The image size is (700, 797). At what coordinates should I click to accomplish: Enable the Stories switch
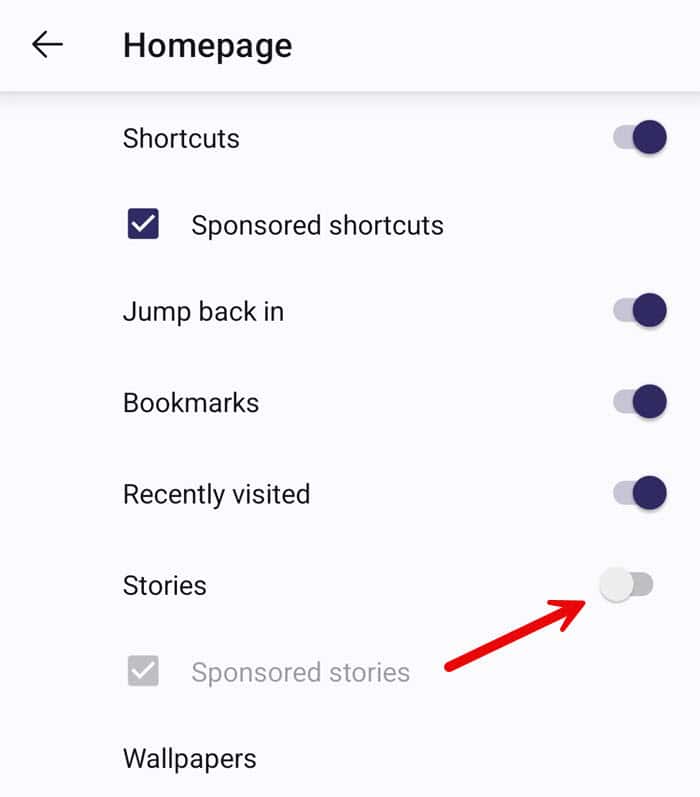pyautogui.click(x=627, y=585)
